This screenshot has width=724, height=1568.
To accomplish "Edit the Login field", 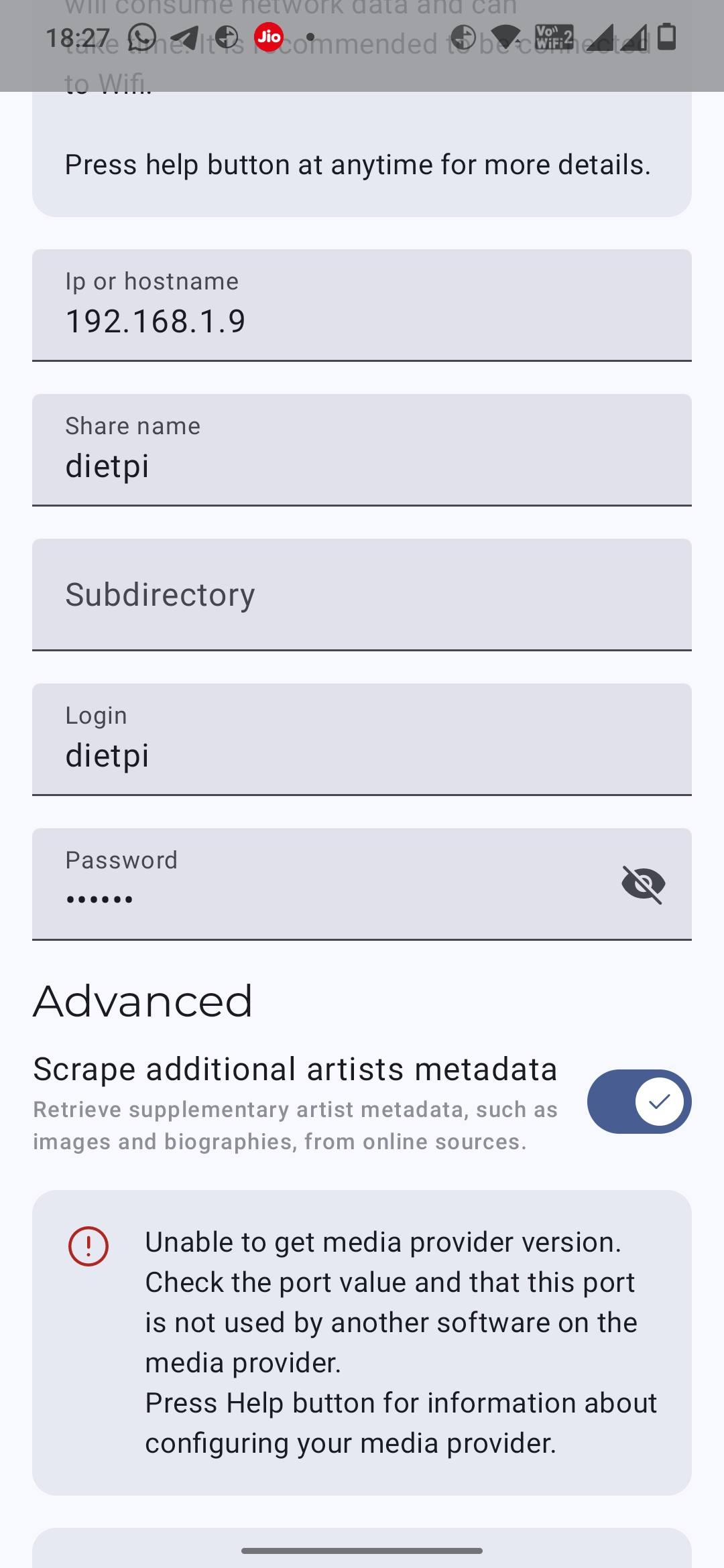I will click(x=362, y=740).
